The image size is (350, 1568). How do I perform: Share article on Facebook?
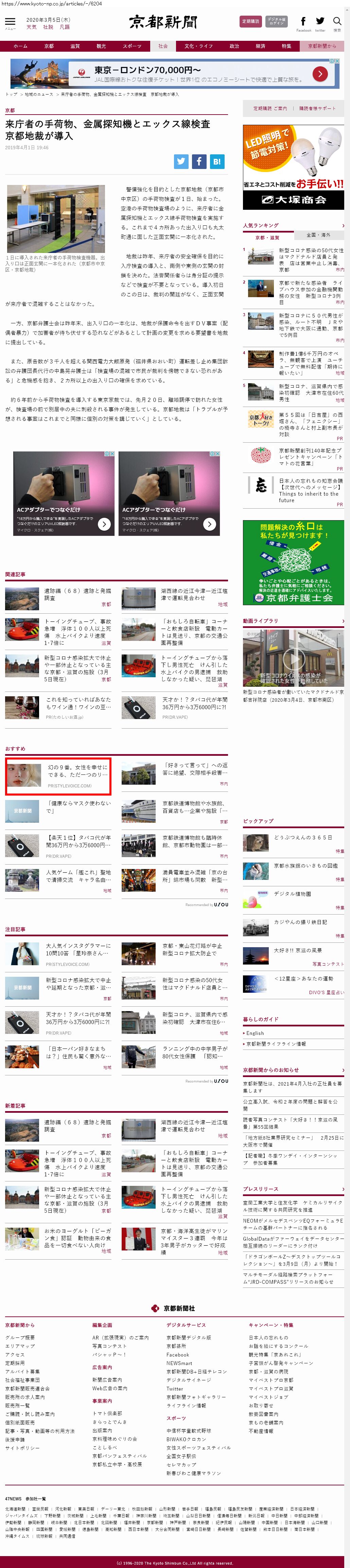tap(199, 161)
